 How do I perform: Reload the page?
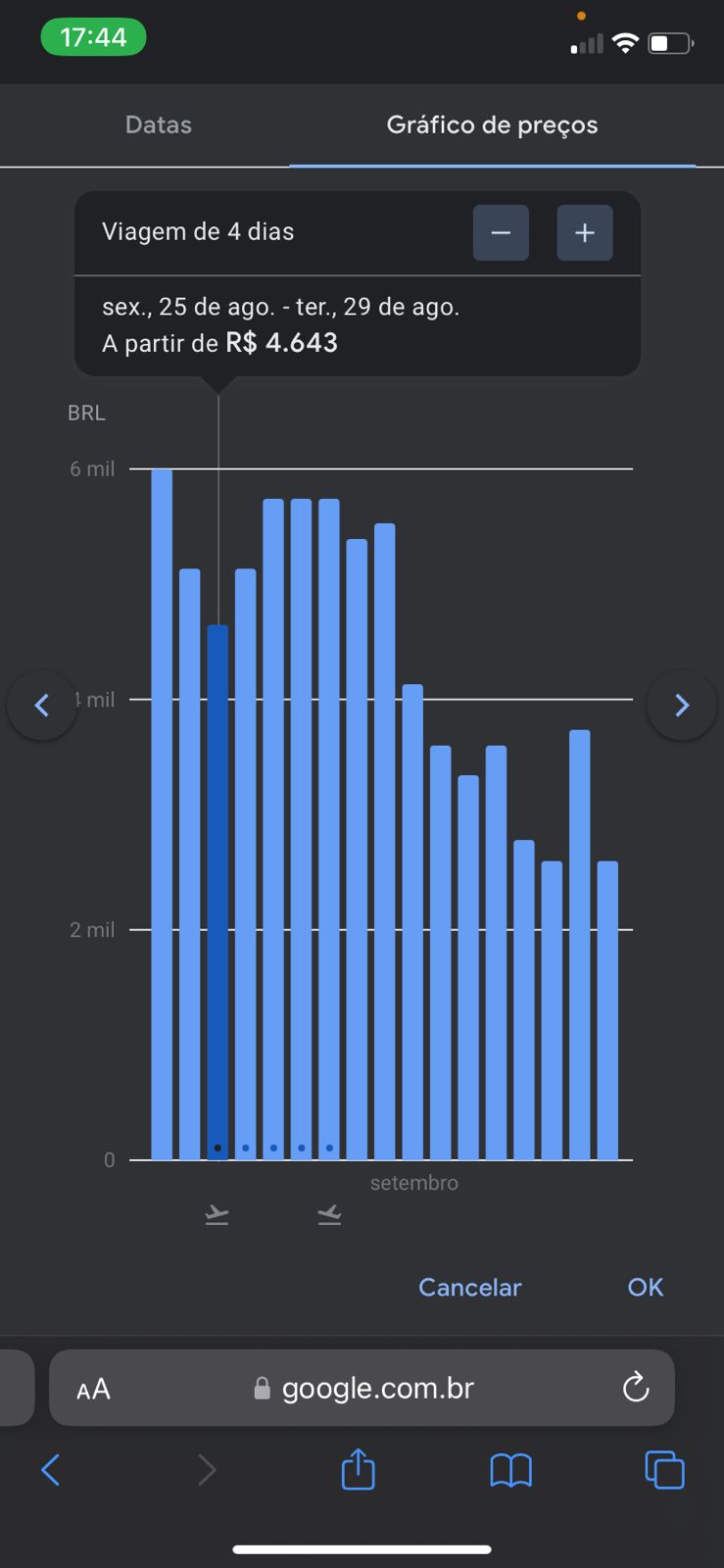636,1388
